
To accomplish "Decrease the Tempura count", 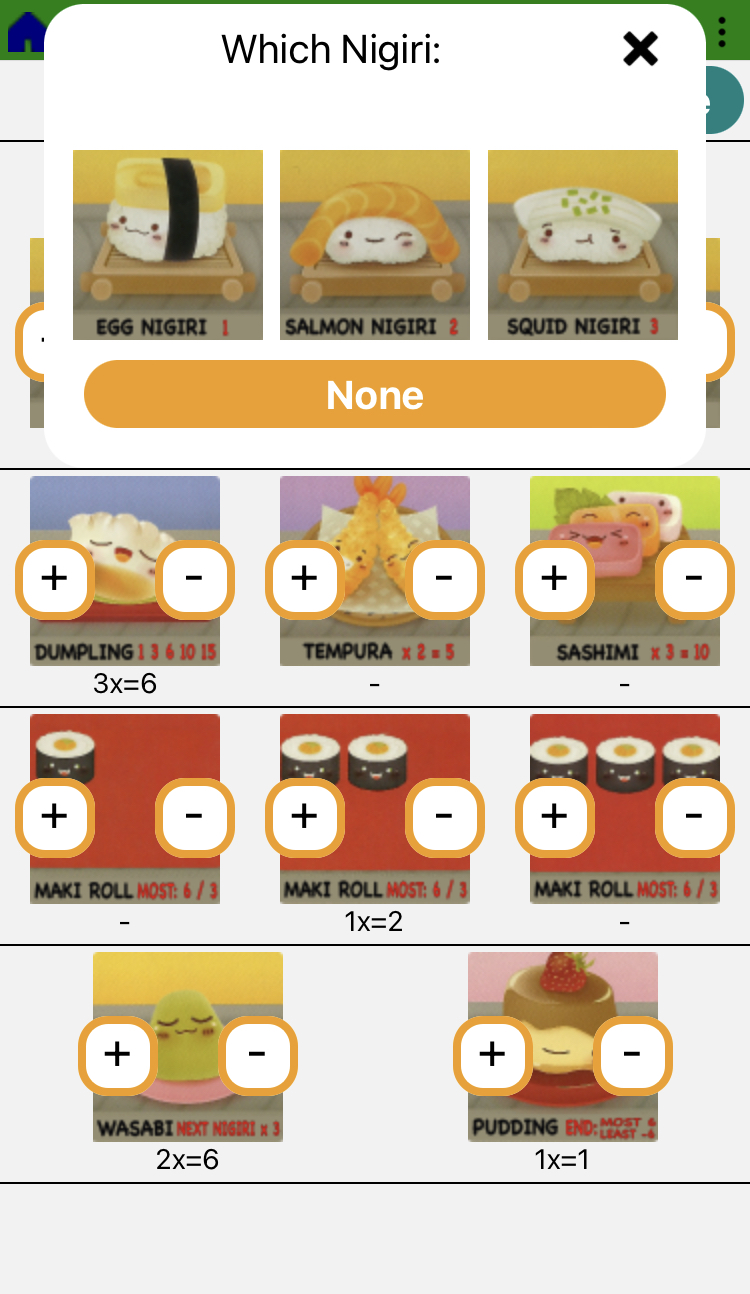I will (444, 578).
